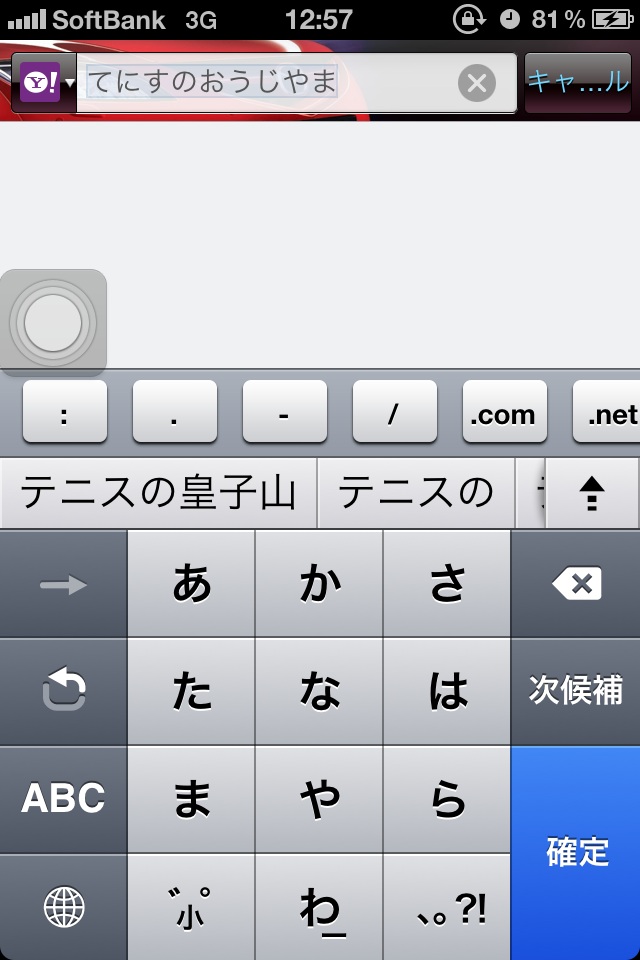The height and width of the screenshot is (960, 640).
Task: Open the AssistiveTouch floating button
Action: coord(53,322)
